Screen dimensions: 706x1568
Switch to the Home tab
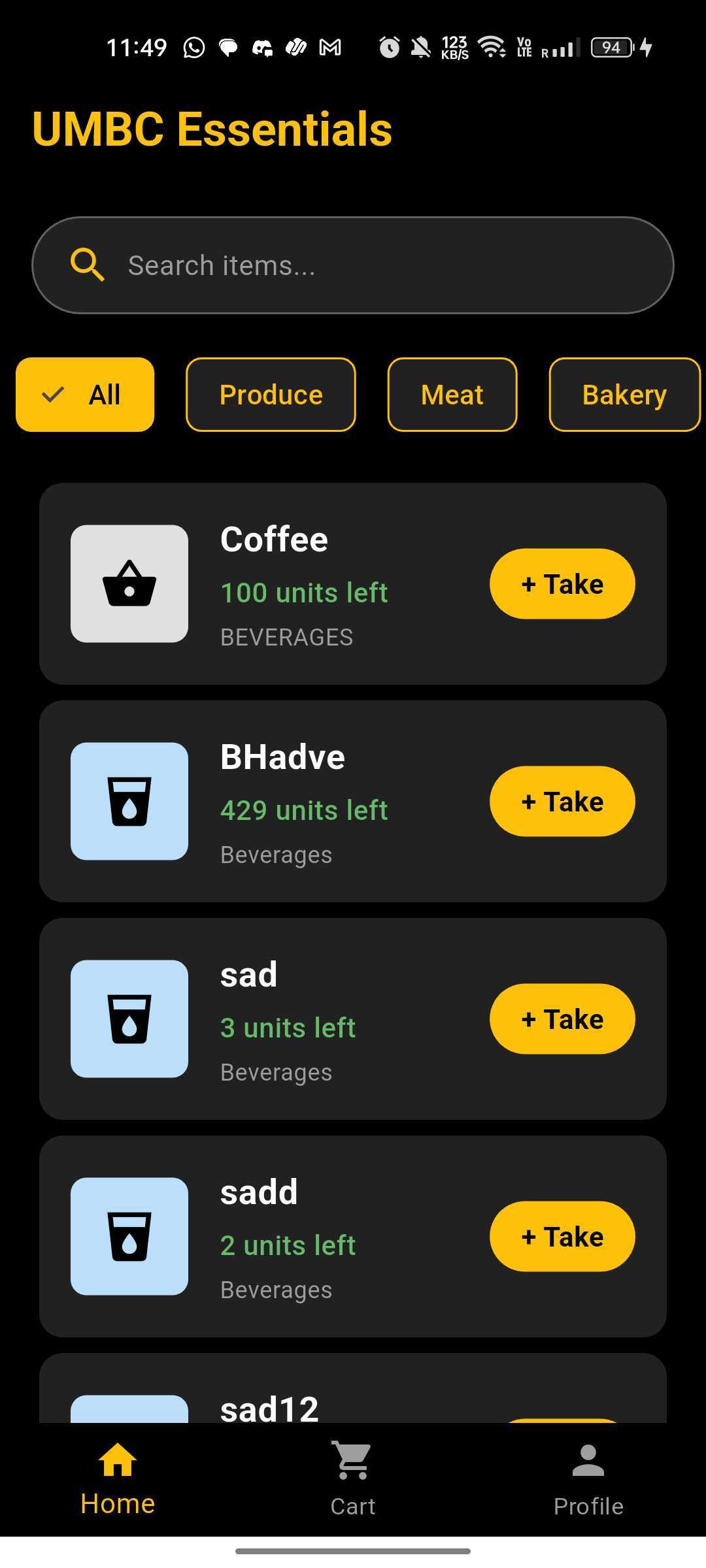118,1479
